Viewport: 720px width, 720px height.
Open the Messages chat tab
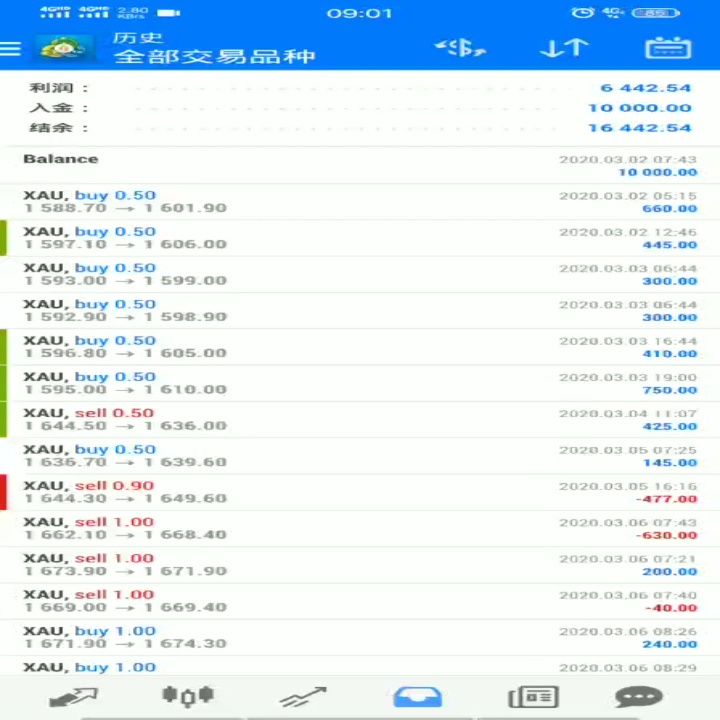point(639,697)
